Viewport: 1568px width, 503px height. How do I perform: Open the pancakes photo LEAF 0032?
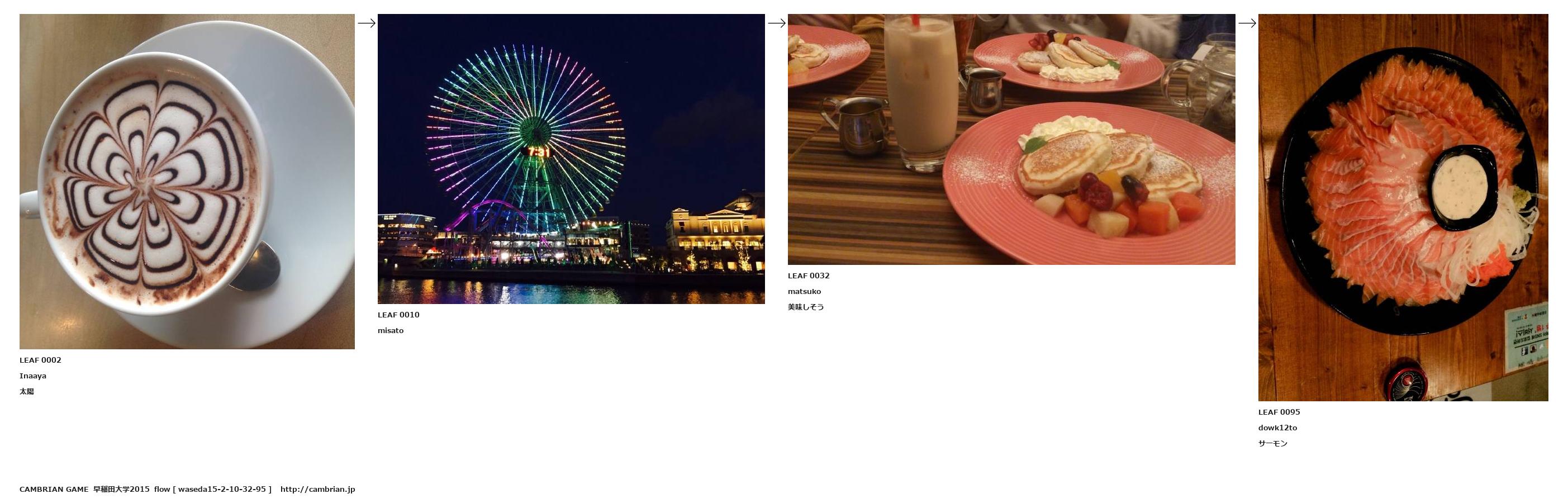pos(1011,140)
